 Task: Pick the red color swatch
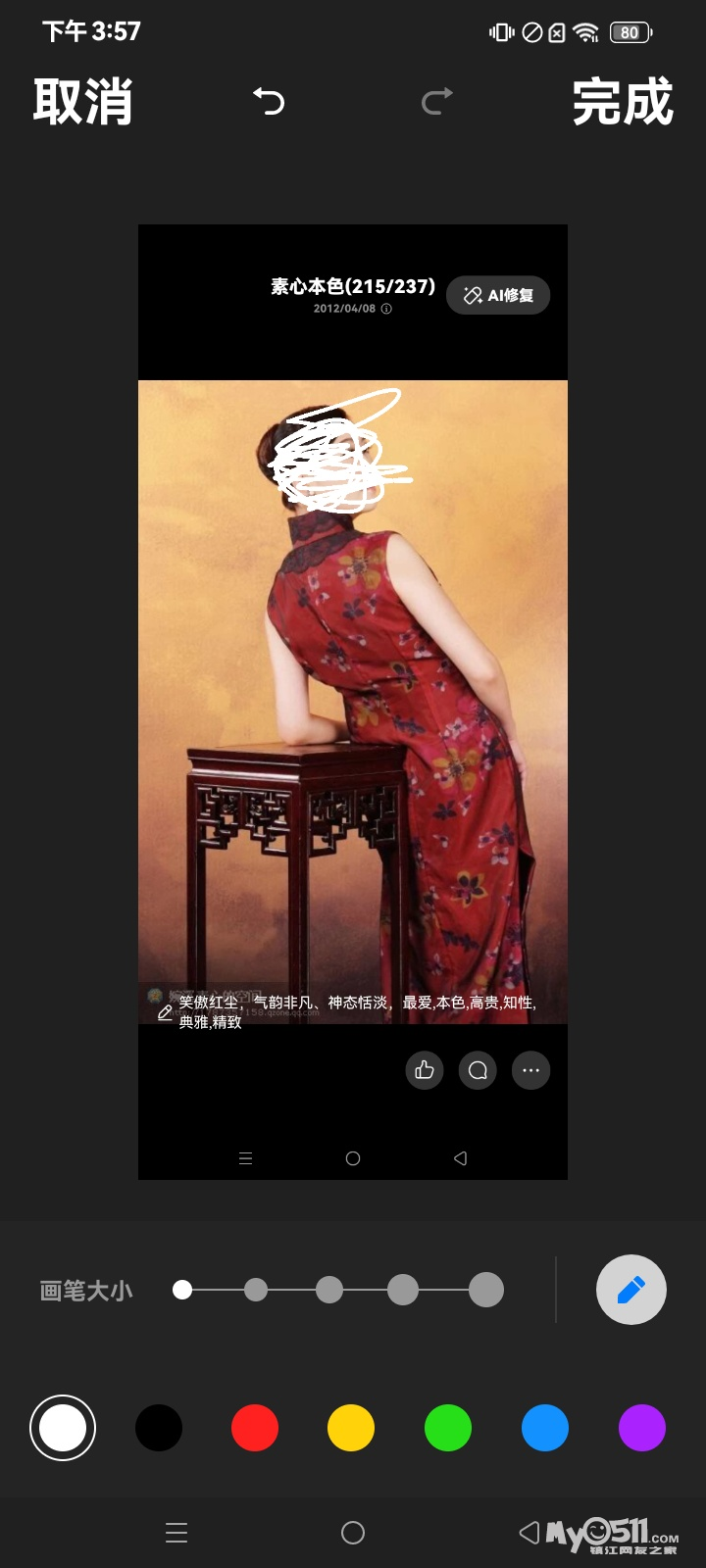pyautogui.click(x=255, y=1428)
